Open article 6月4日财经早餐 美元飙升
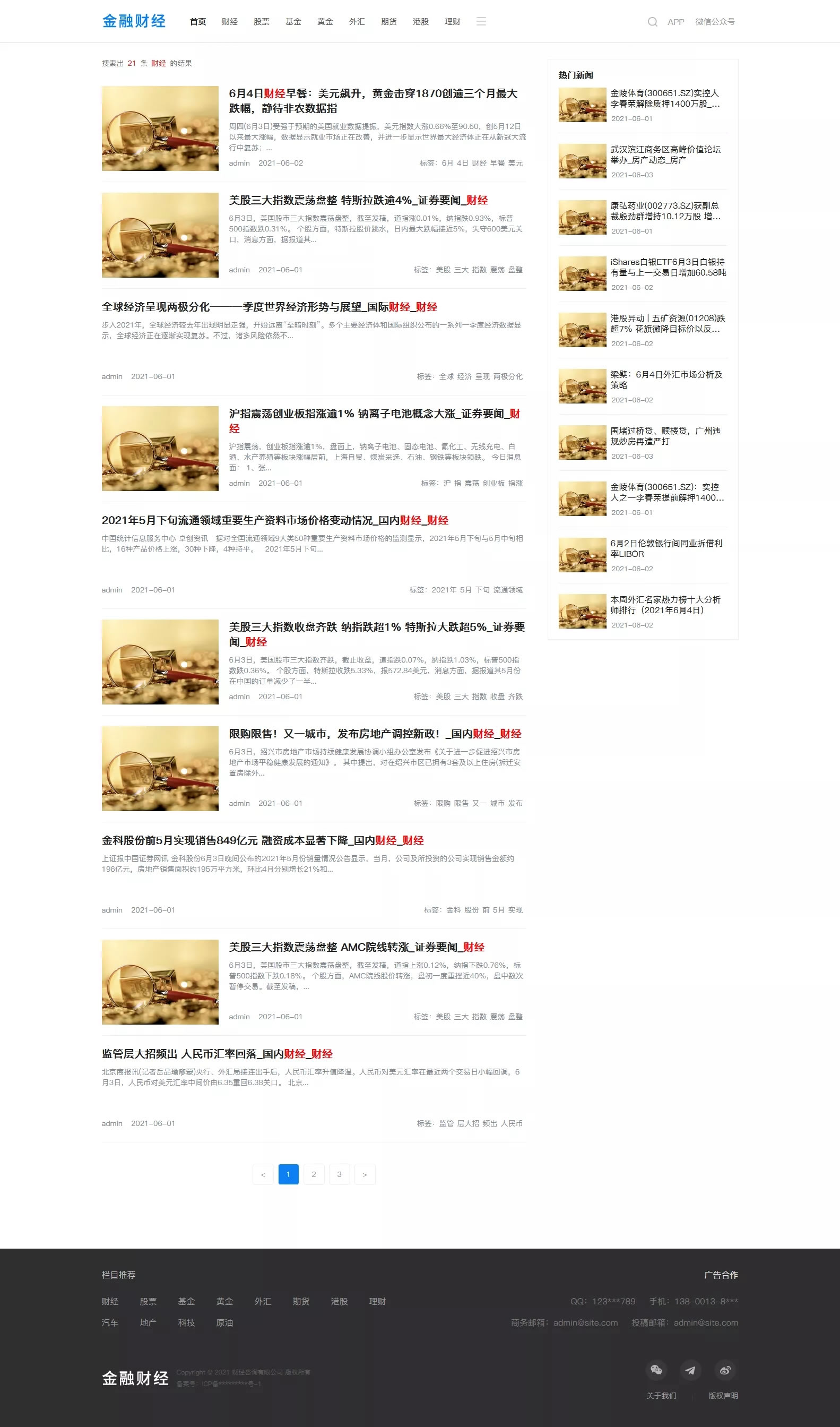Image resolution: width=840 pixels, height=1427 pixels. click(373, 100)
